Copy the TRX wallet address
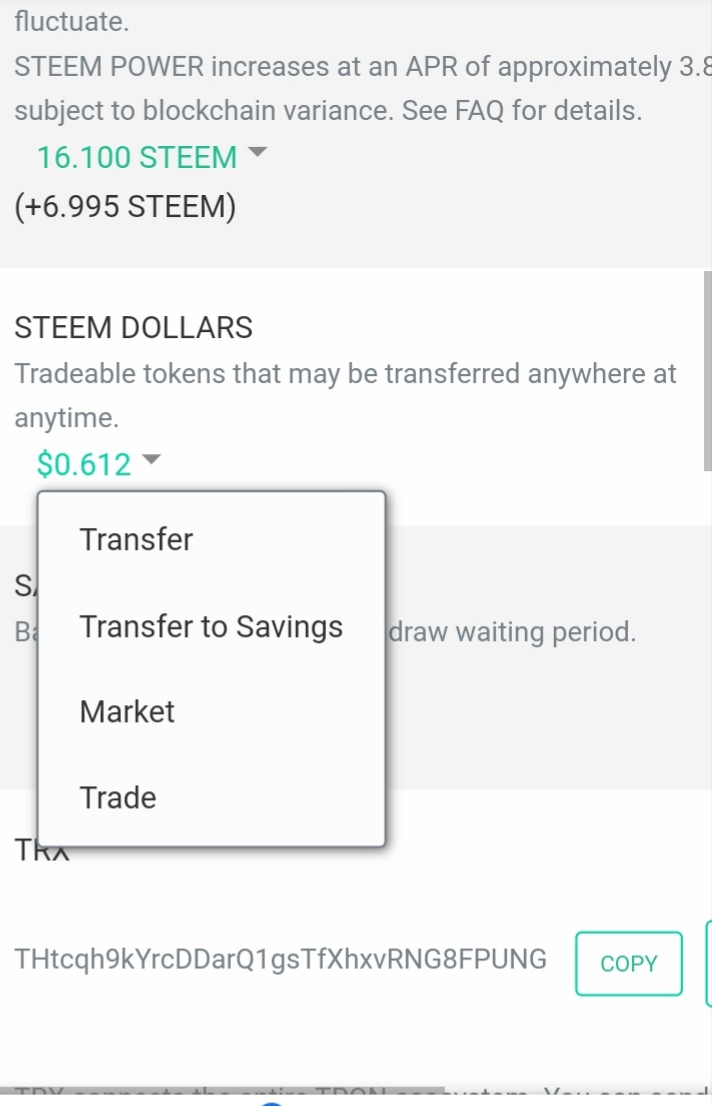This screenshot has width=712, height=1106. 628,964
